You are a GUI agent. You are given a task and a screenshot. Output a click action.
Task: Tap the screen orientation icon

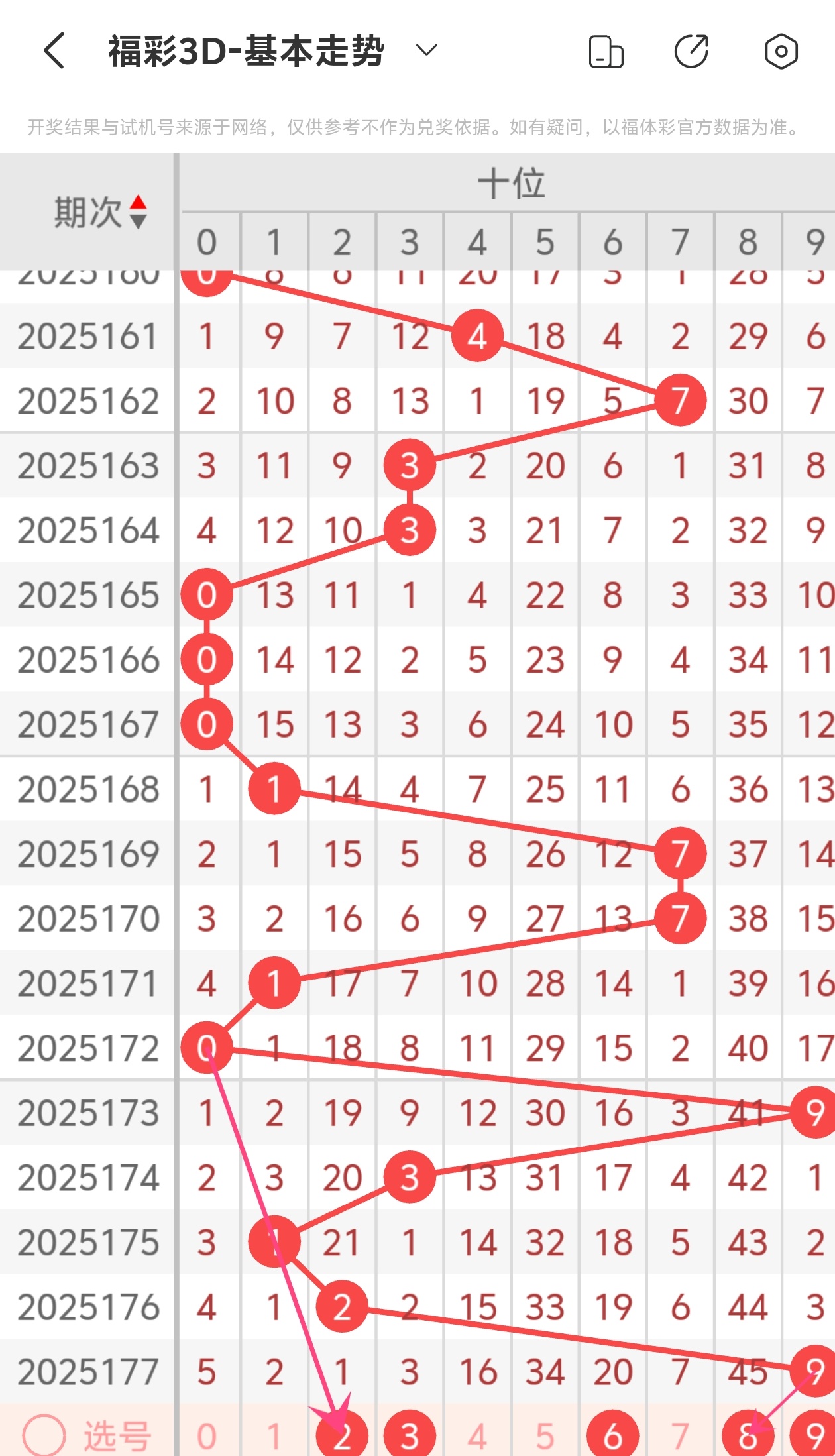pos(606,52)
